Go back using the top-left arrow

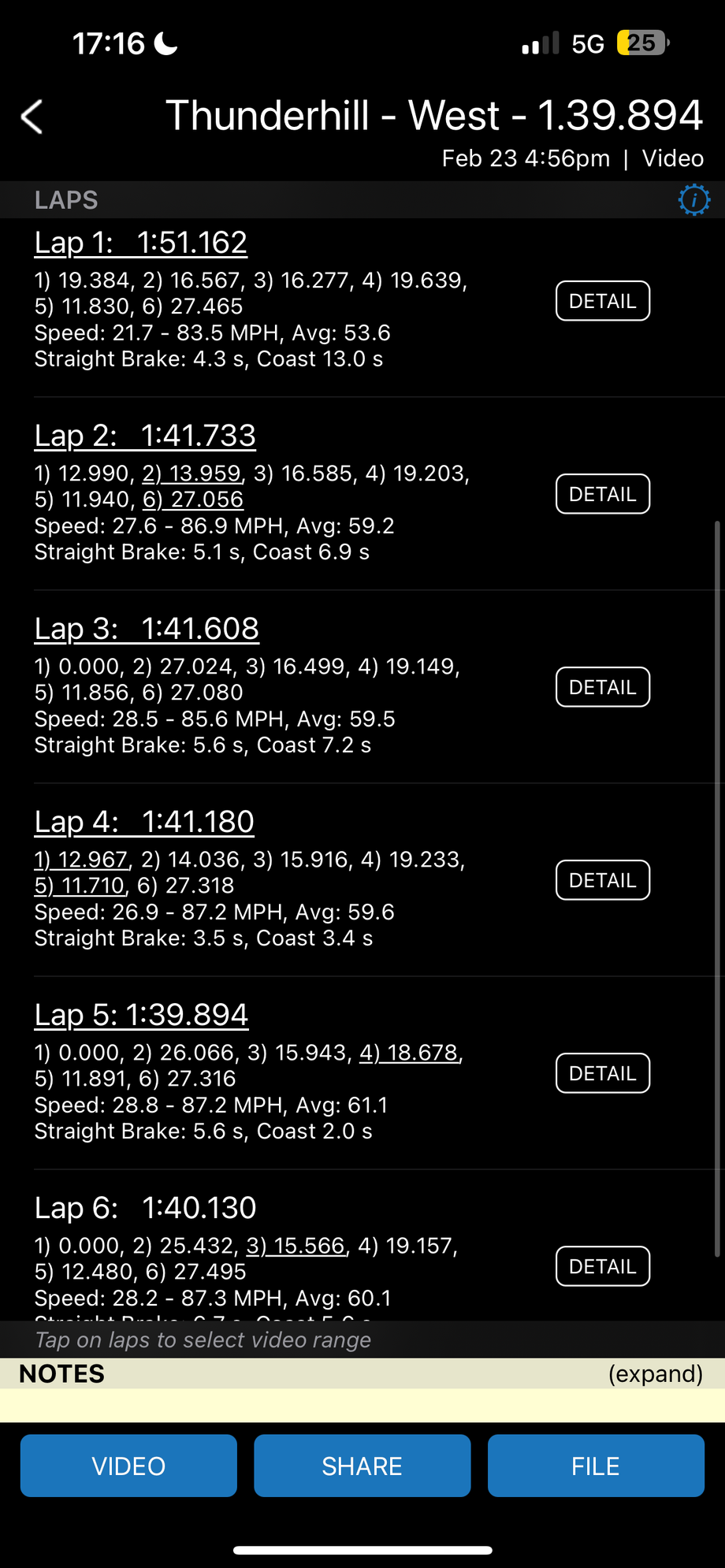[x=32, y=117]
